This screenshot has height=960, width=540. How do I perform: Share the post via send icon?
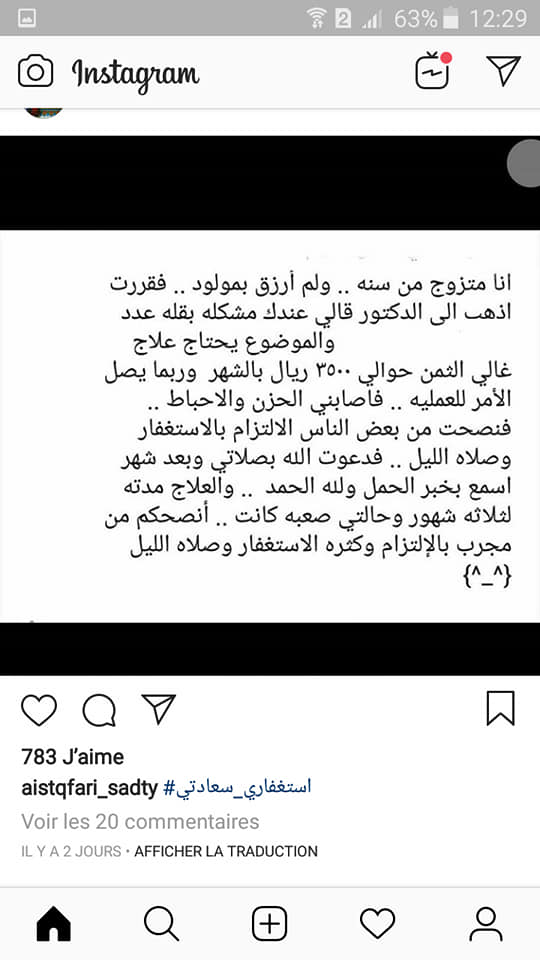[159, 709]
